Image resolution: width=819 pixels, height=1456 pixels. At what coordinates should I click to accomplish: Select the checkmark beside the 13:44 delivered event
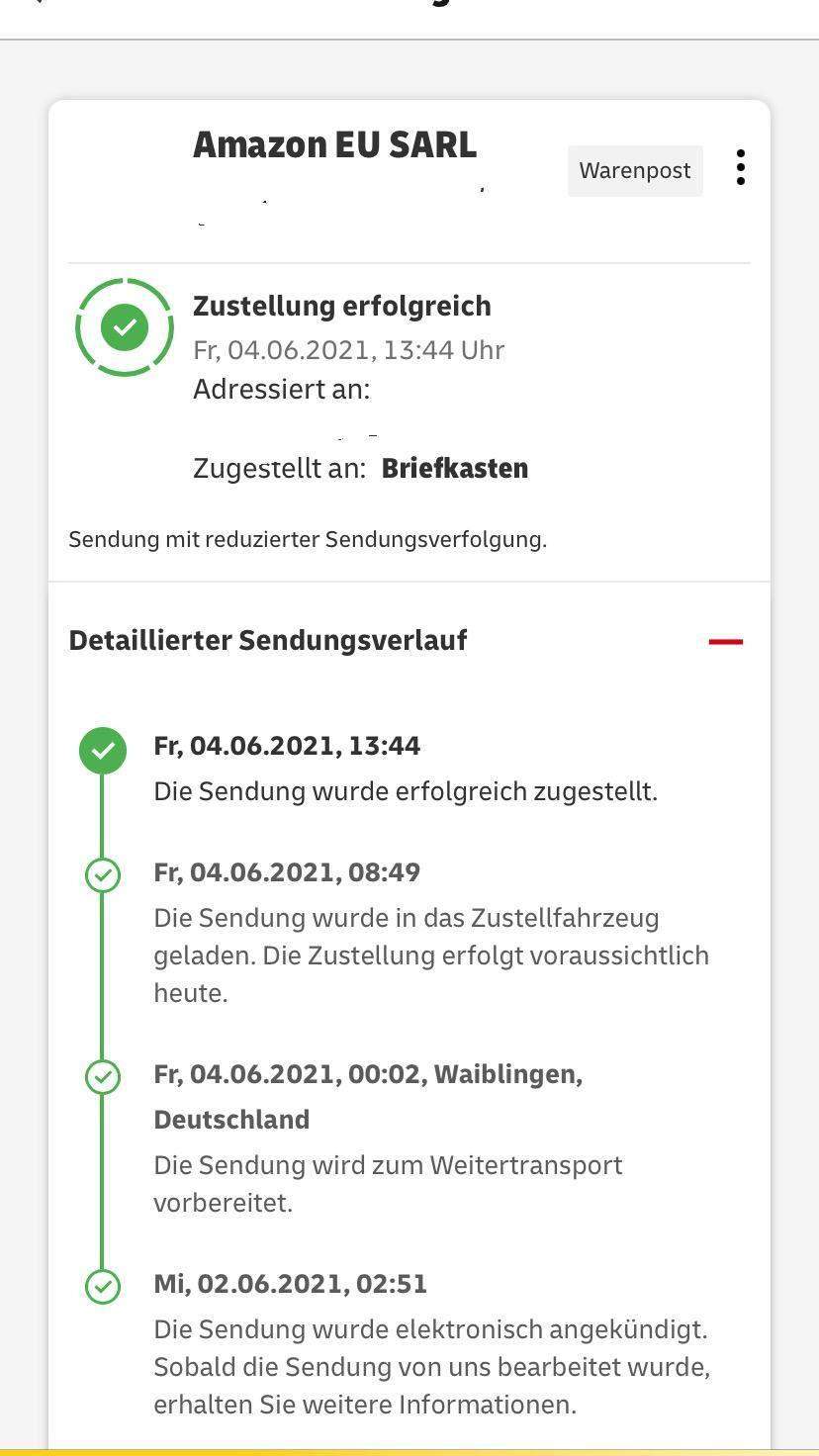tap(102, 750)
